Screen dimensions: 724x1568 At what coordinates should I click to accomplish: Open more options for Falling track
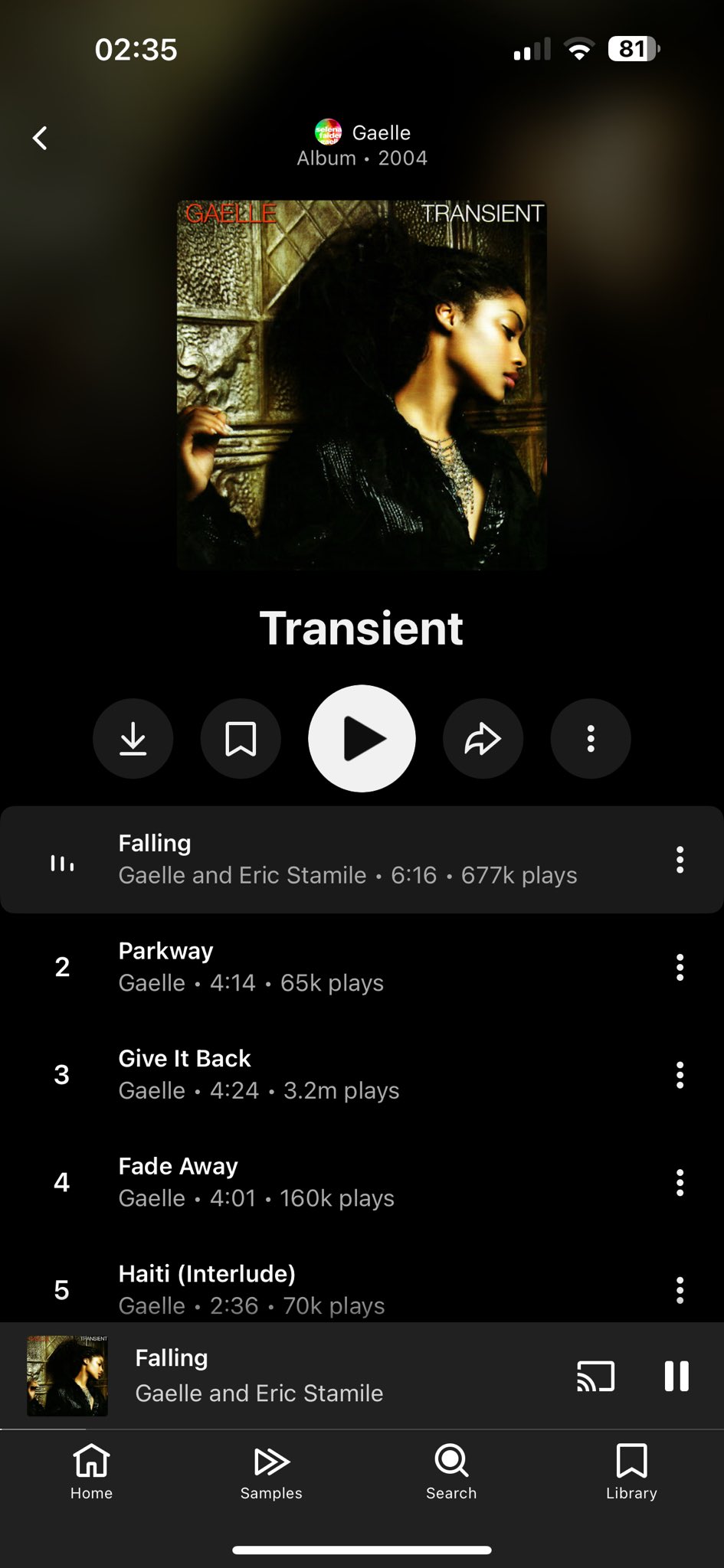pyautogui.click(x=680, y=860)
